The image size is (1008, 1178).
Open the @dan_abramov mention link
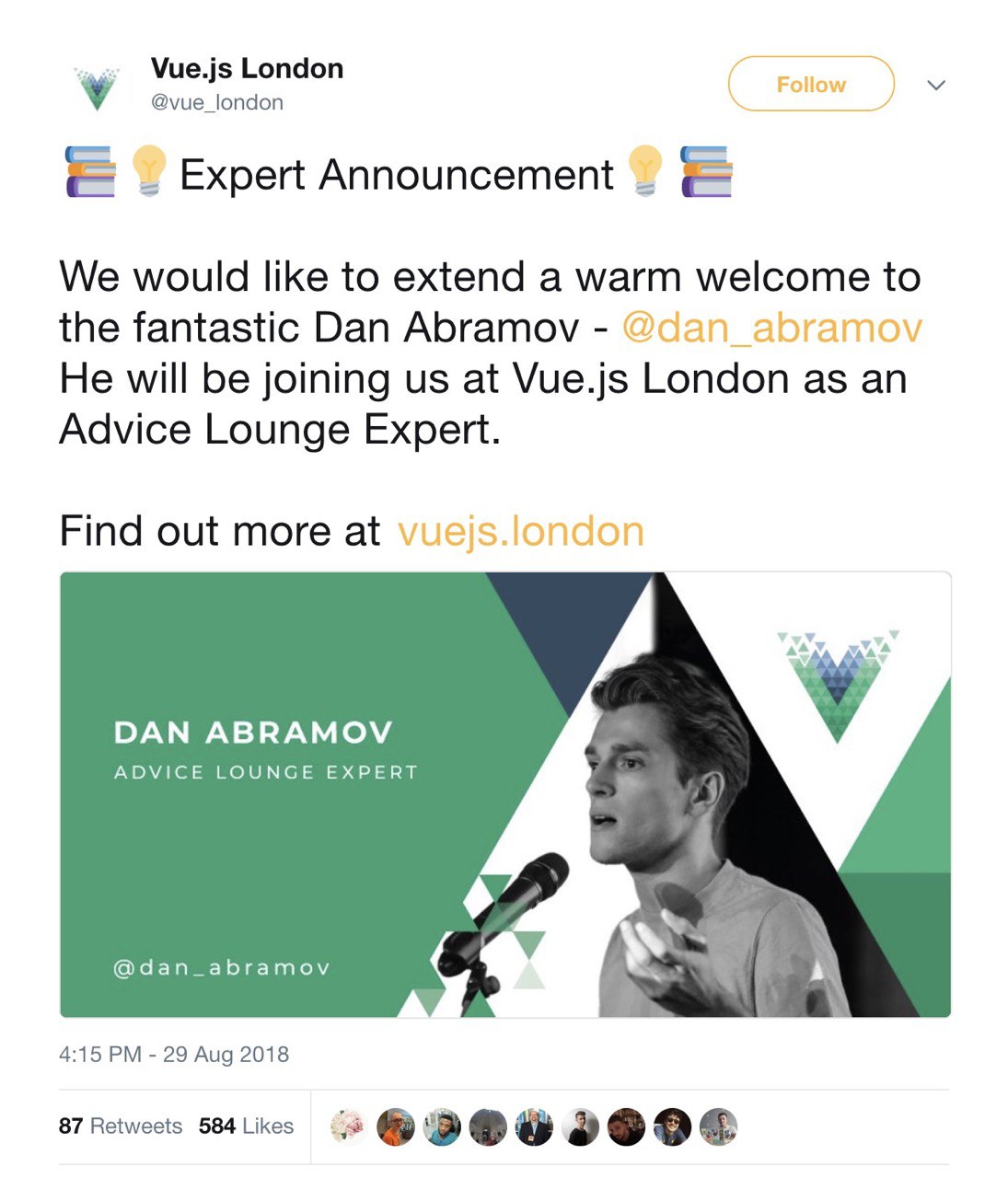(771, 329)
